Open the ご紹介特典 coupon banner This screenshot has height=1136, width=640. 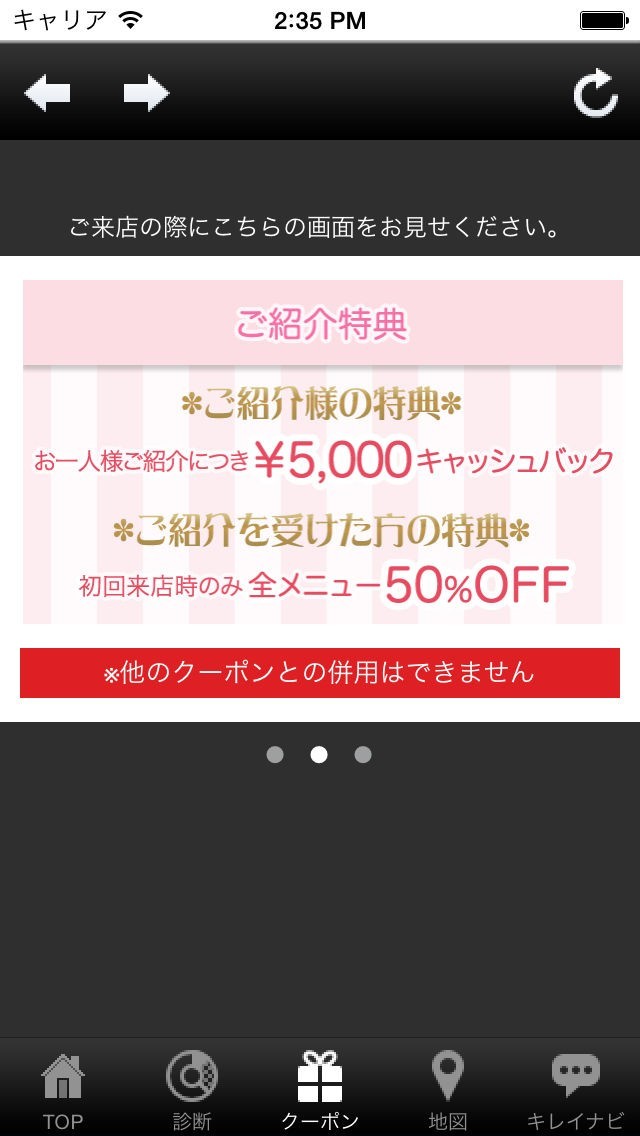[x=322, y=451]
